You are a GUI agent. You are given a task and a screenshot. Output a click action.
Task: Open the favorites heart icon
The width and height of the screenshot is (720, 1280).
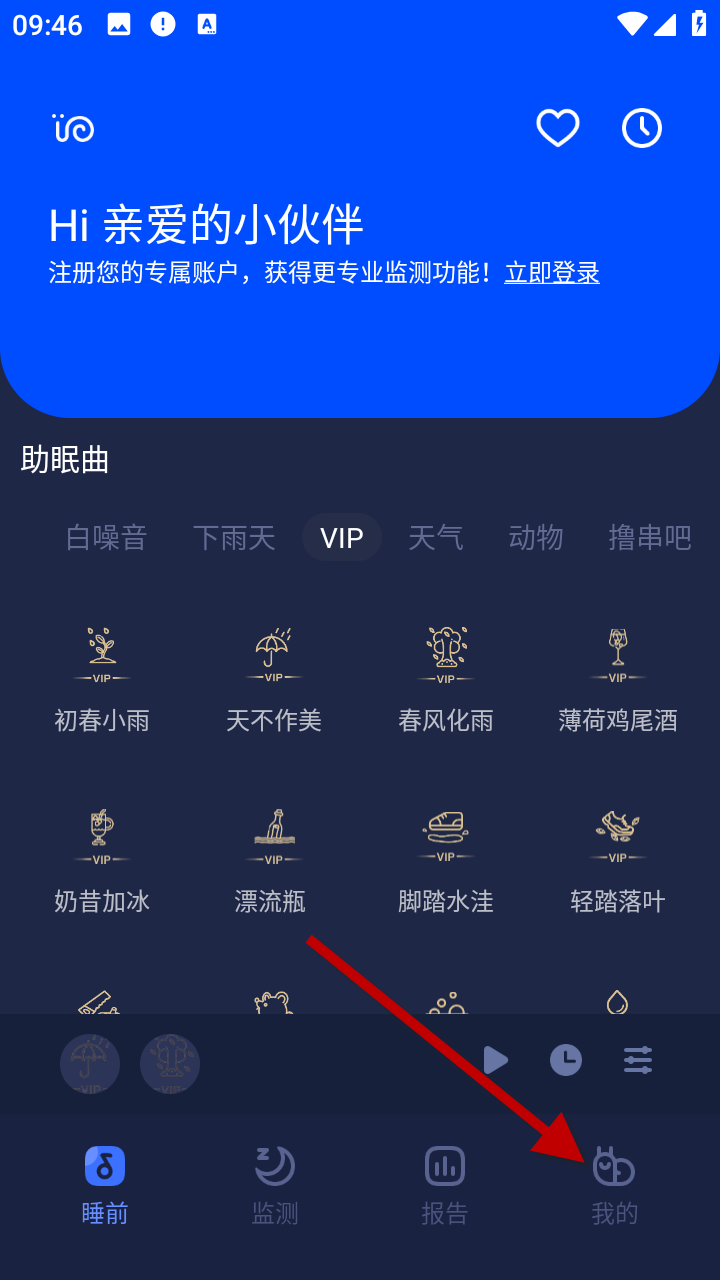coord(557,128)
